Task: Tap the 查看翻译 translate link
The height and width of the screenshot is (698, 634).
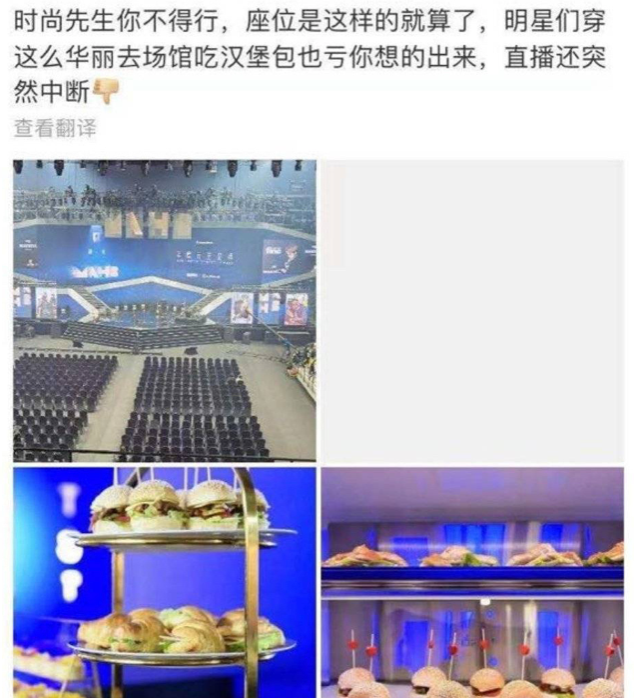Action: [x=54, y=128]
